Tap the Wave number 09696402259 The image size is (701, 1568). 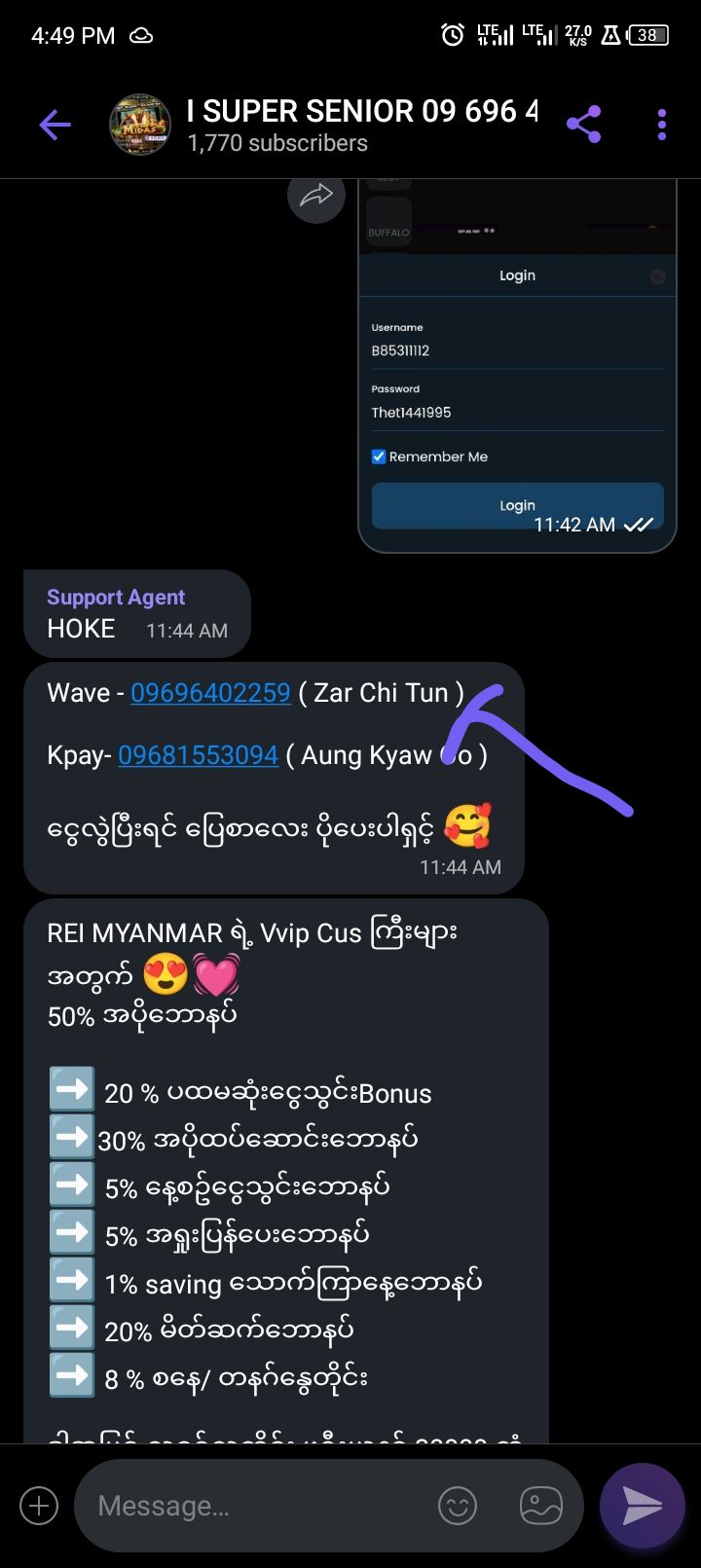click(x=210, y=693)
